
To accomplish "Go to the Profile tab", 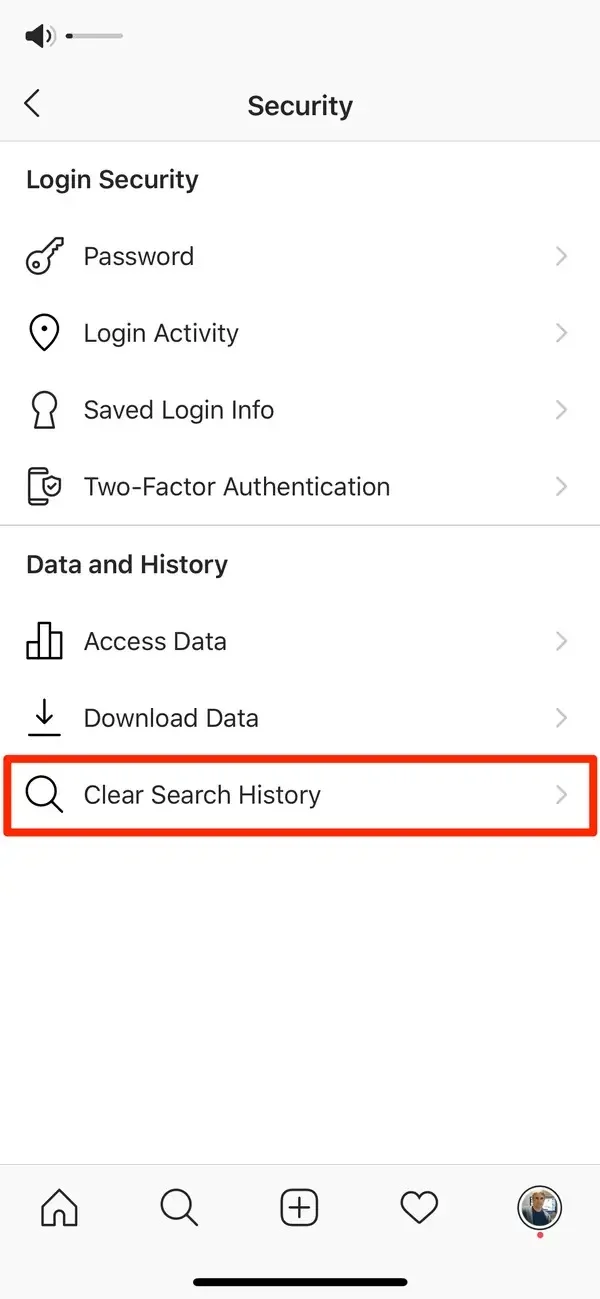I will pos(539,1208).
